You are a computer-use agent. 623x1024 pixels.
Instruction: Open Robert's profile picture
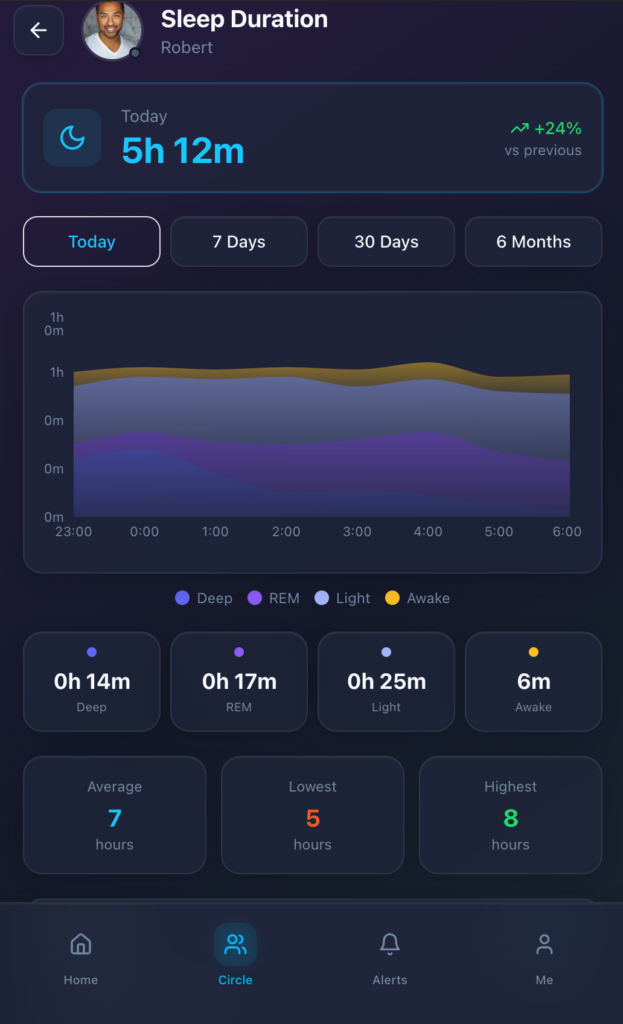point(111,29)
